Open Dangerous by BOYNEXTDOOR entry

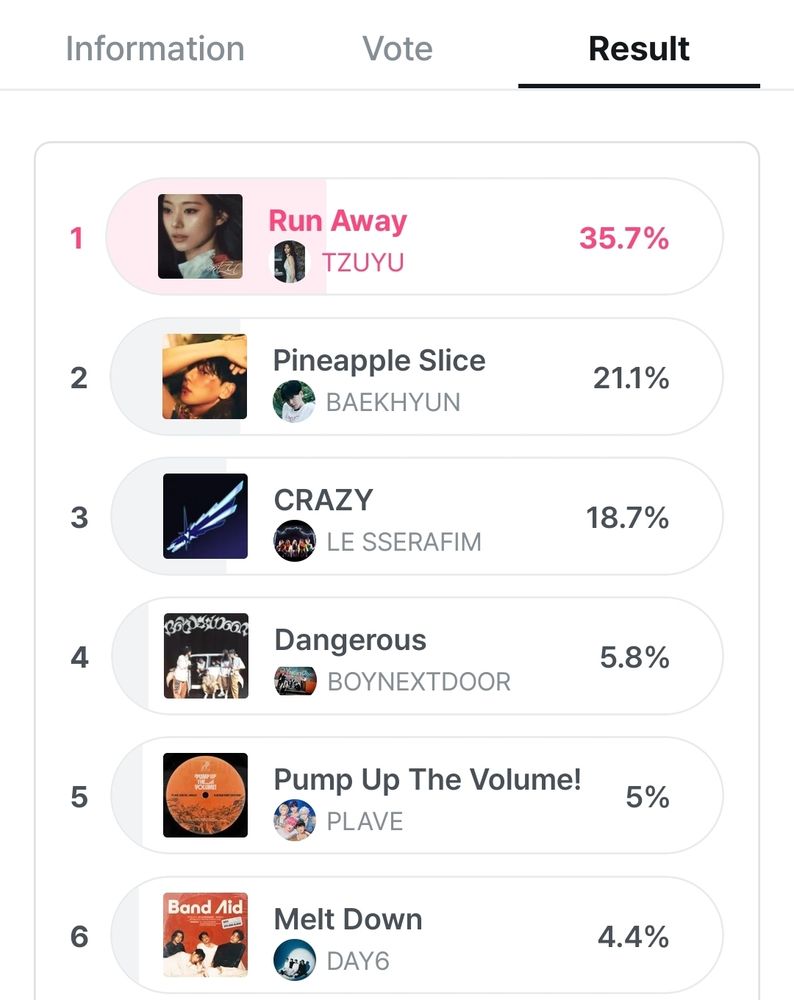414,657
